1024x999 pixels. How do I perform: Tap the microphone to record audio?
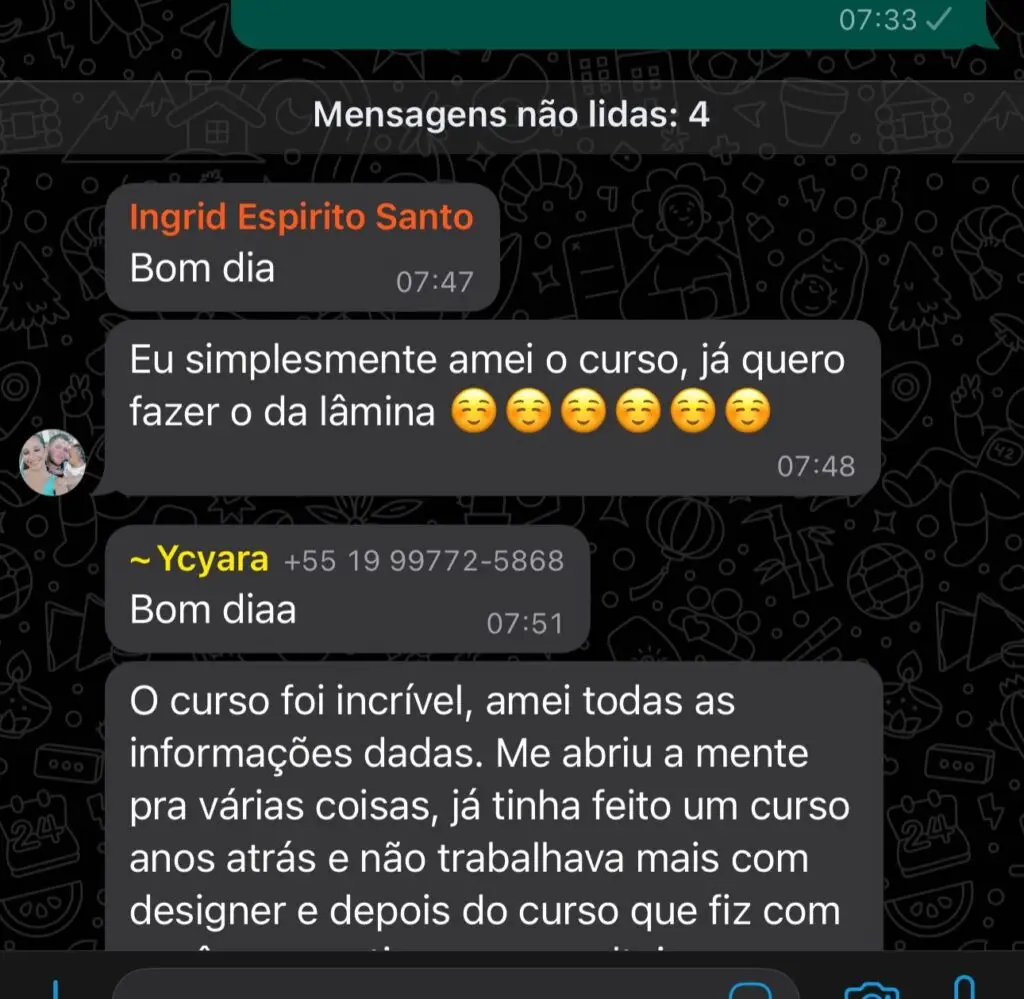963,988
